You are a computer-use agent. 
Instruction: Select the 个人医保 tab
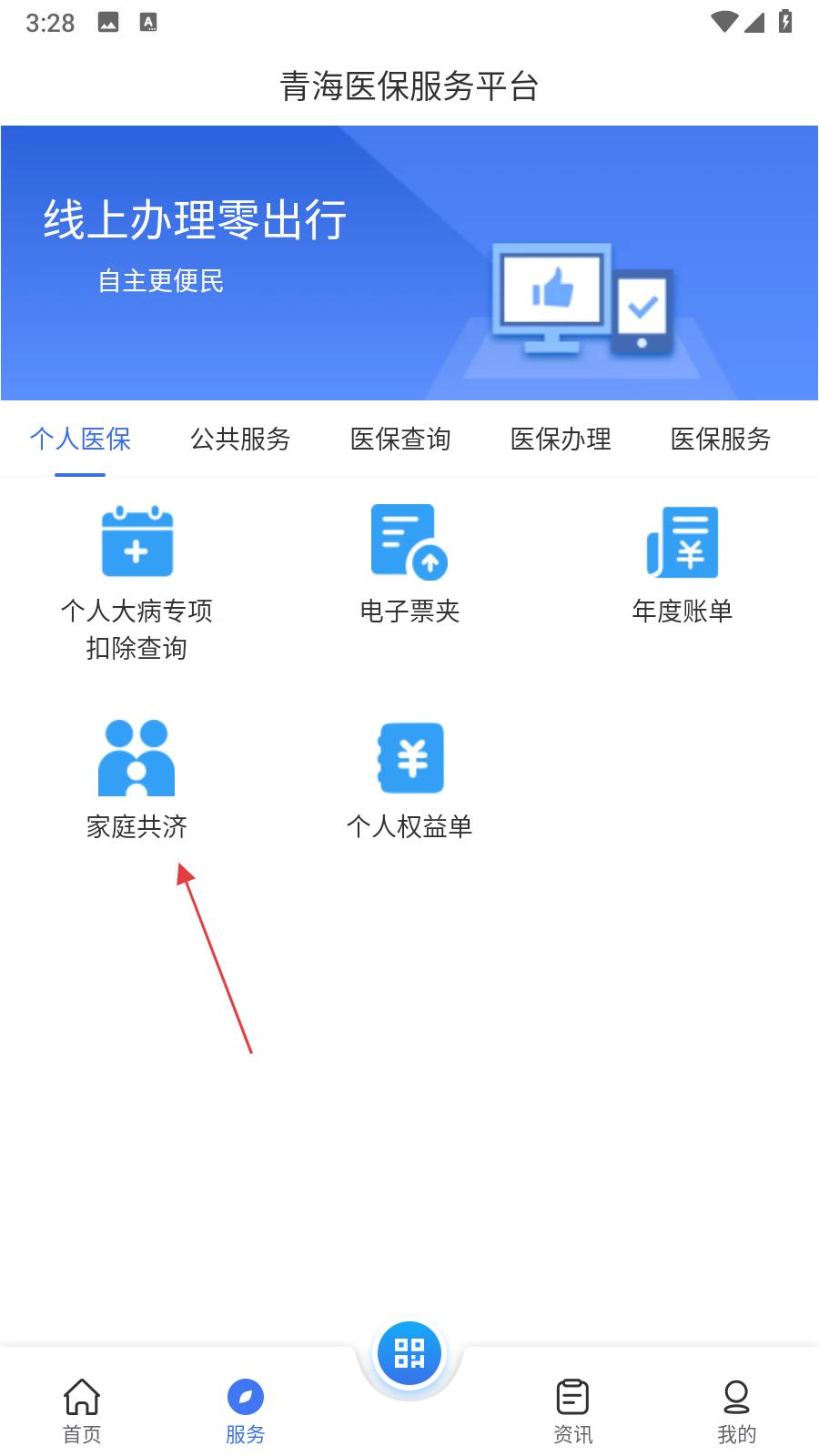(80, 439)
